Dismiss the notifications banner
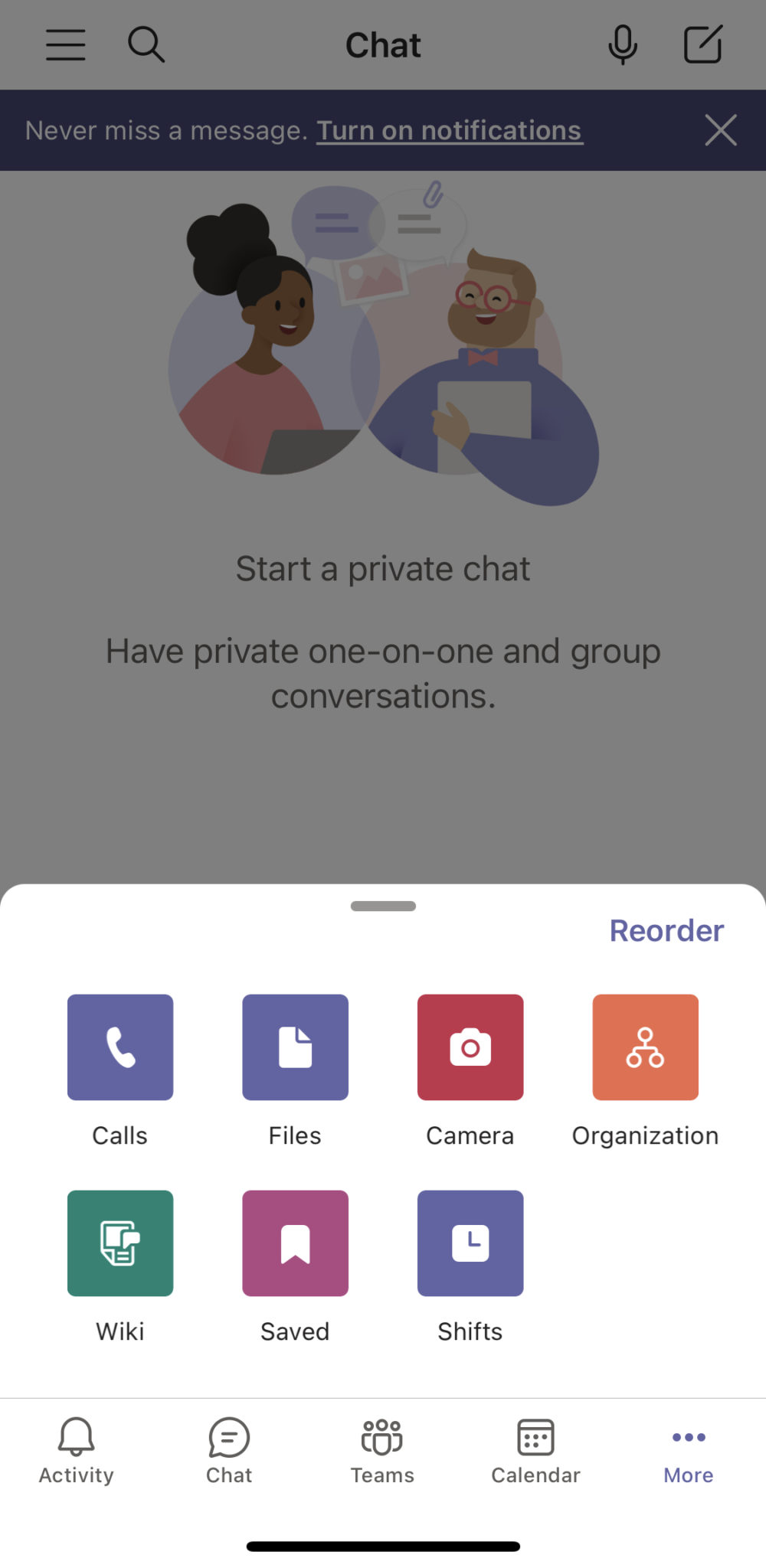 pos(720,130)
